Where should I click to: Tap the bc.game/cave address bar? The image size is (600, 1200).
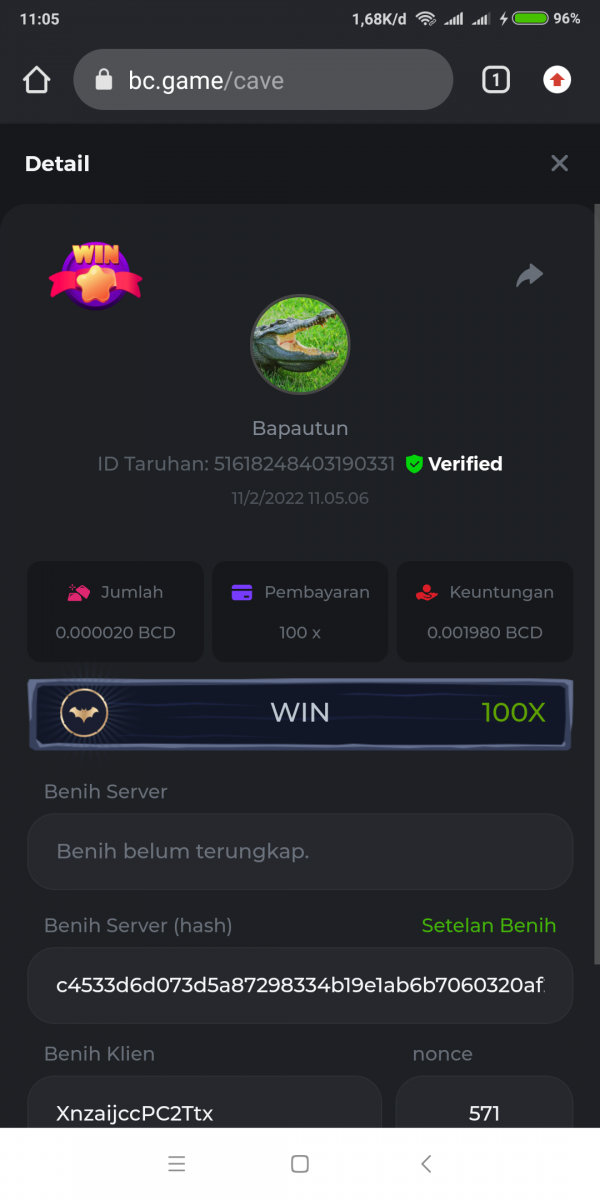(263, 80)
